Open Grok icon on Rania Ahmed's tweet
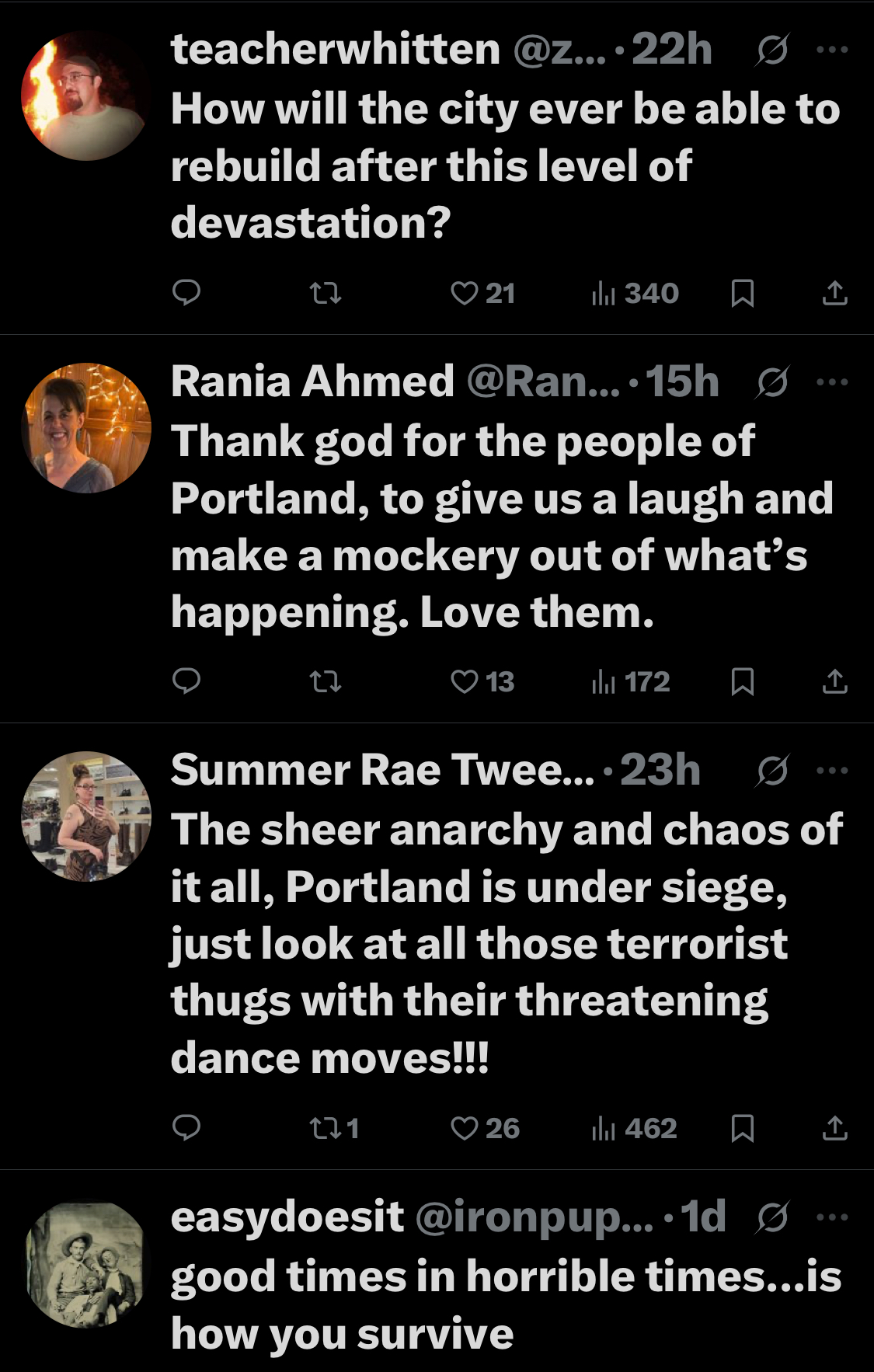874x1372 pixels. [x=772, y=381]
